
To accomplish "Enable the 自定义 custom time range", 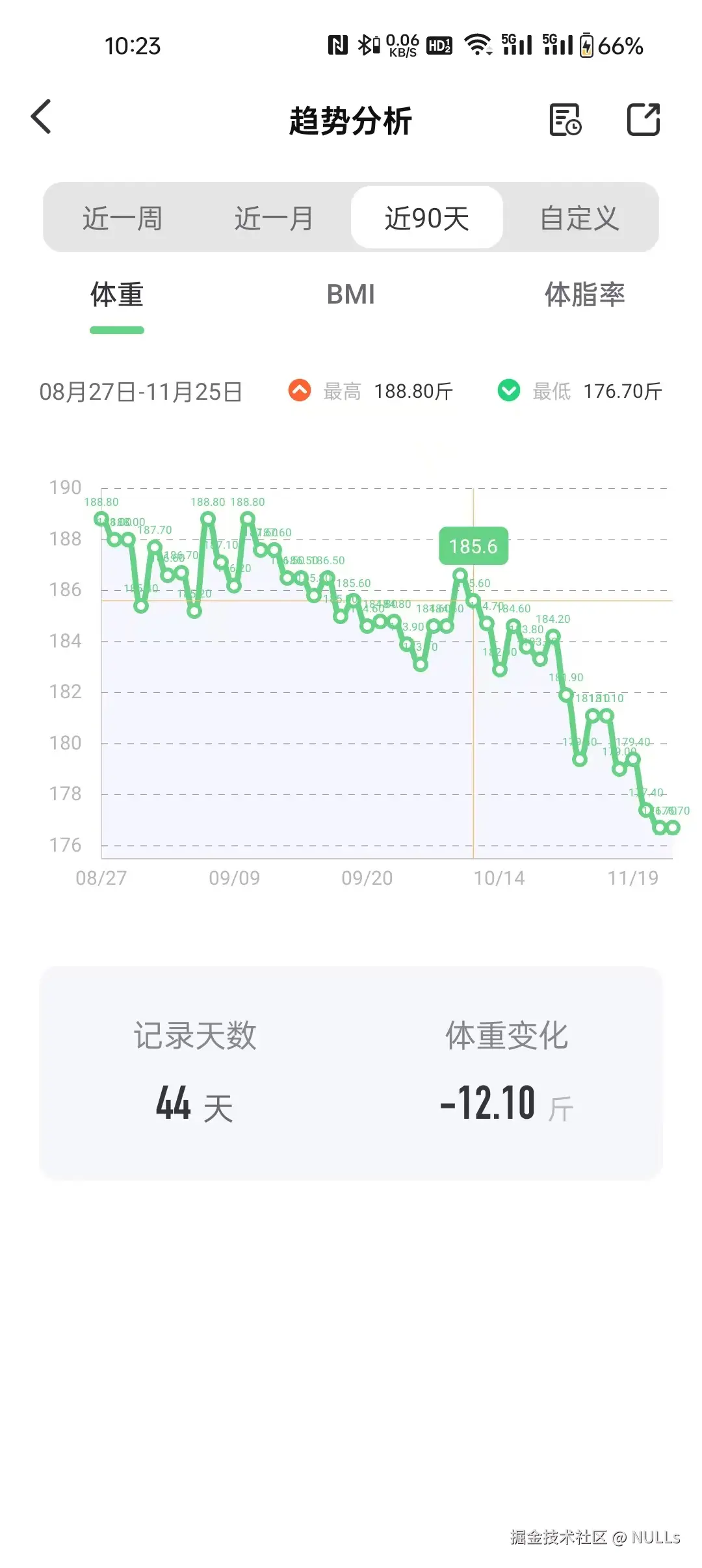I will pos(578,217).
